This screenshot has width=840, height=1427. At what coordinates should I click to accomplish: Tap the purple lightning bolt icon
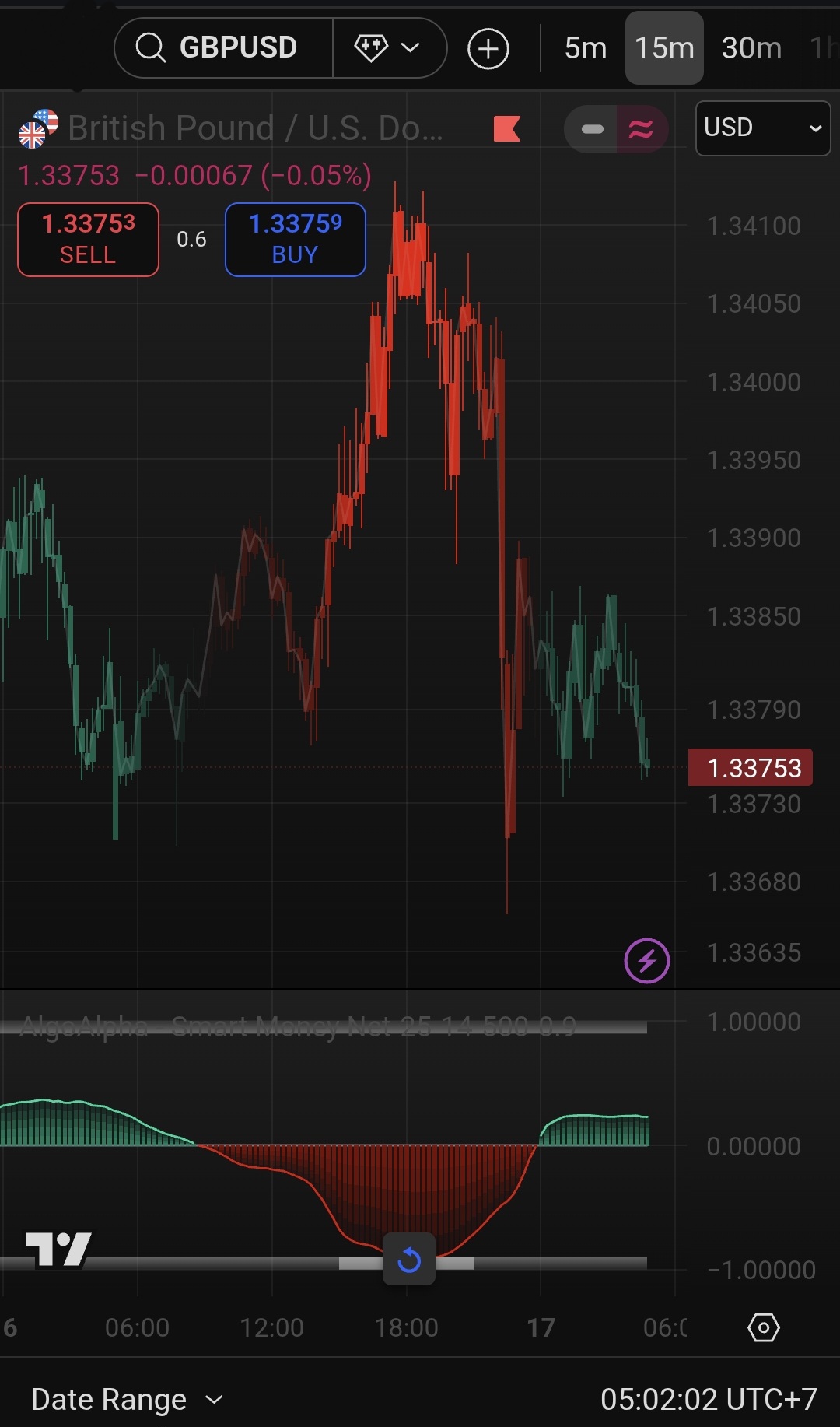click(x=646, y=961)
